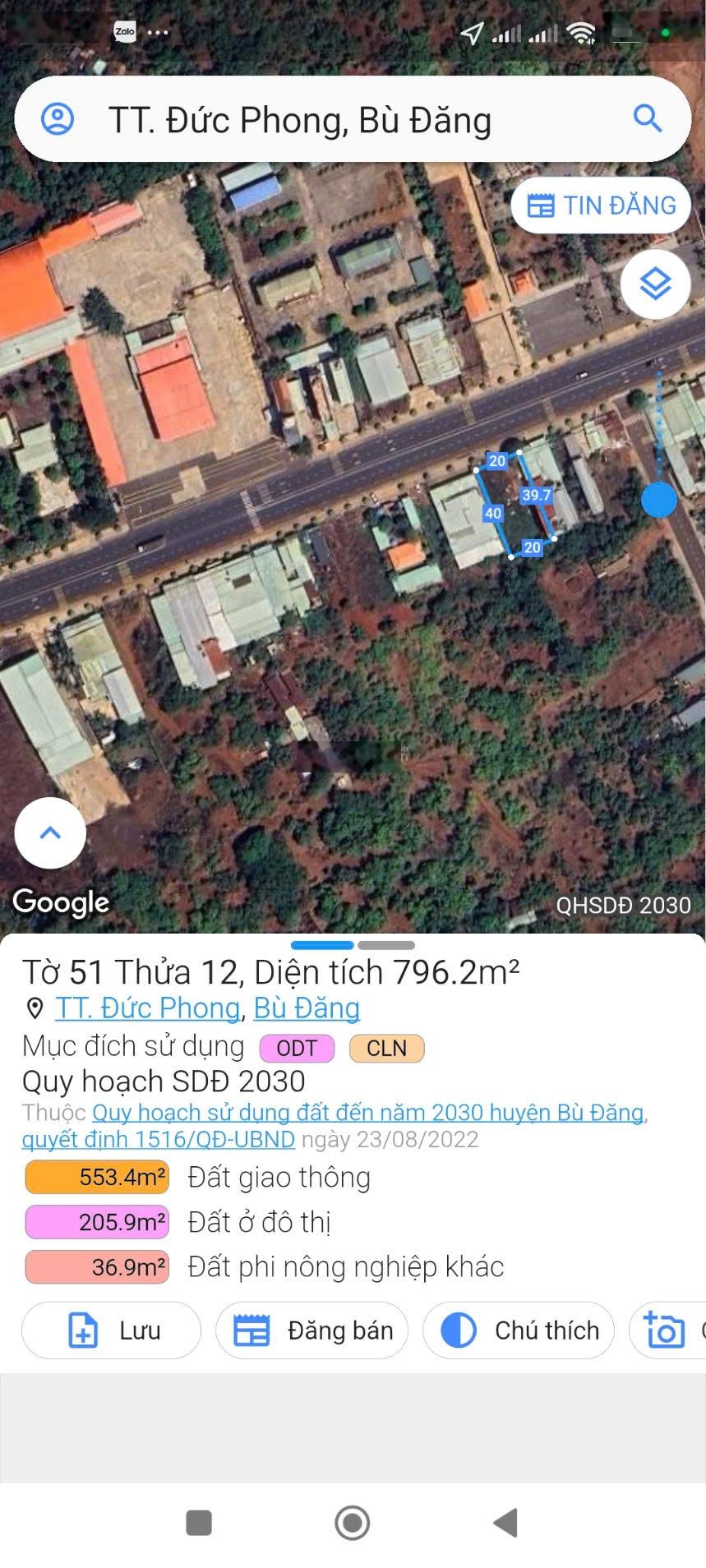Collapse the map using the up chevron
The height and width of the screenshot is (1568, 706).
pyautogui.click(x=49, y=832)
